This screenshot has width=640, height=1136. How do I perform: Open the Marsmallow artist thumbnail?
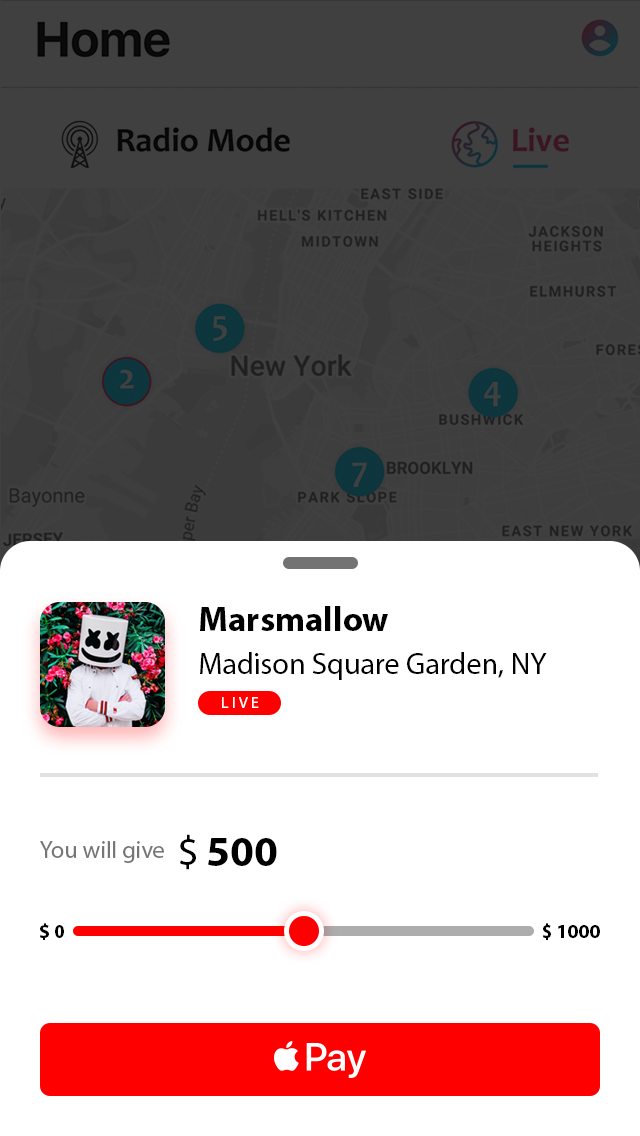[x=102, y=664]
